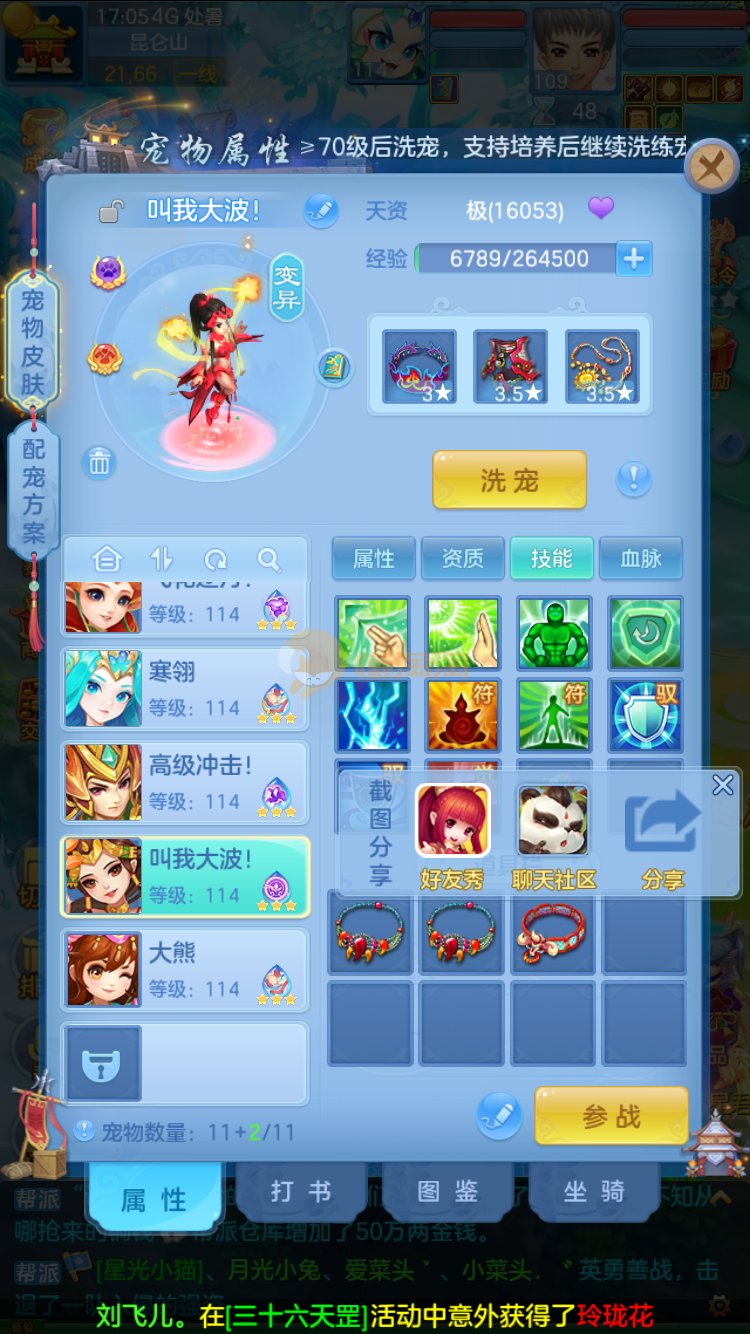The image size is (750, 1334).
Task: Tap the 分享 share arrow
Action: tap(662, 833)
